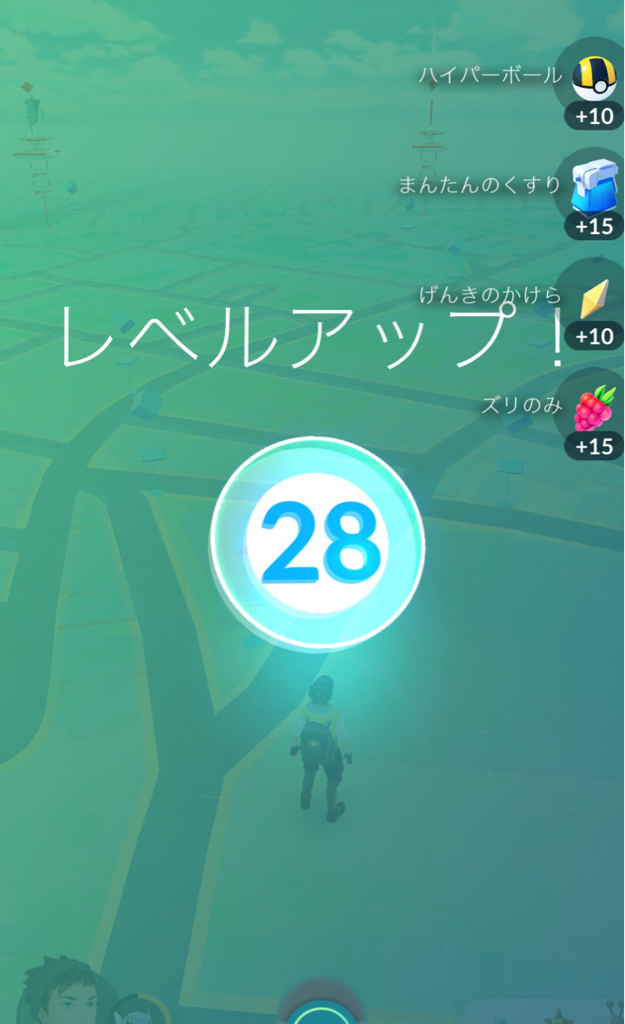Open the trainer profile avatar
Viewport: 625px width, 1024px height.
(x=61, y=993)
